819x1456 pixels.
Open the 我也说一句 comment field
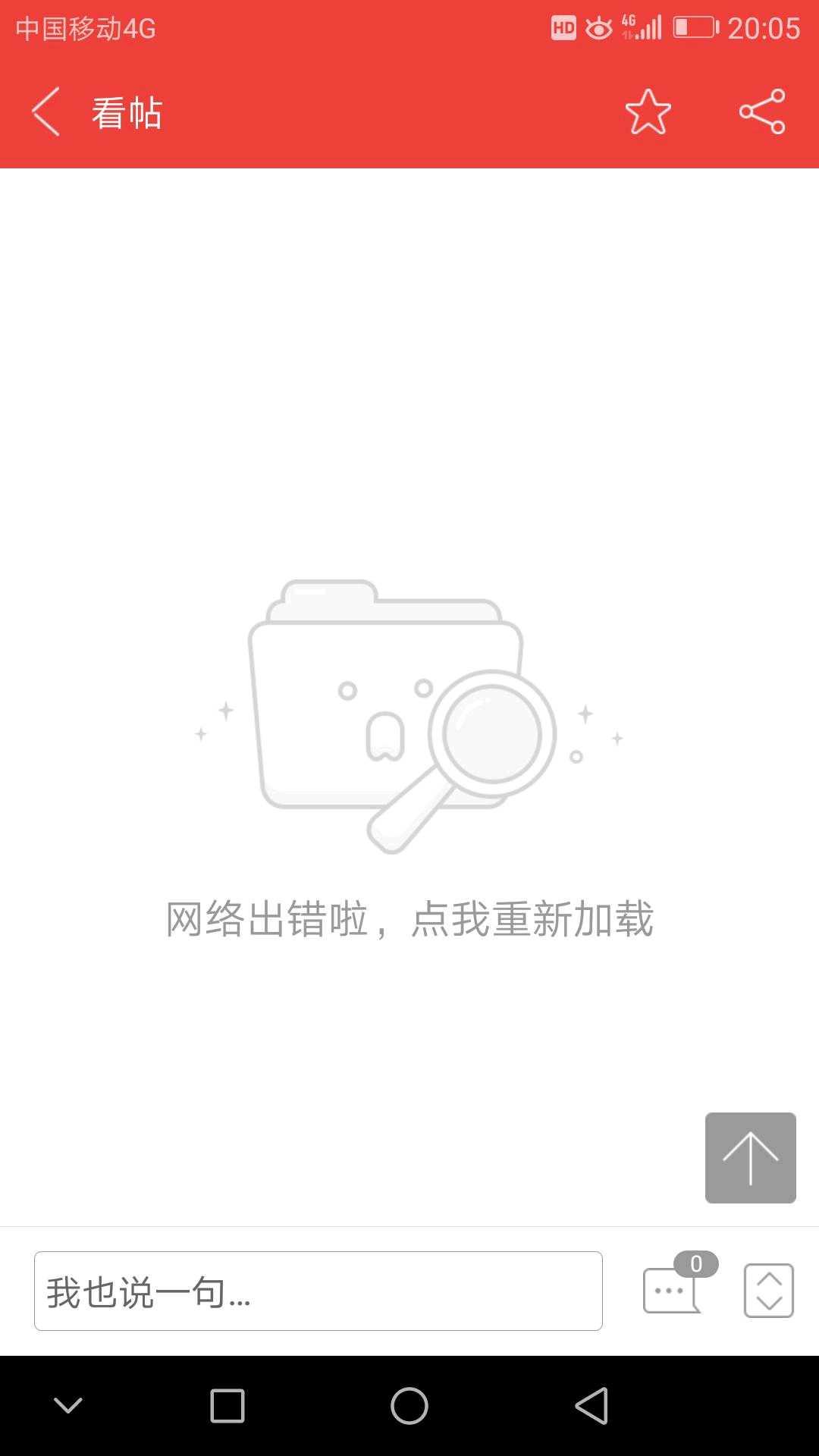[x=318, y=1291]
